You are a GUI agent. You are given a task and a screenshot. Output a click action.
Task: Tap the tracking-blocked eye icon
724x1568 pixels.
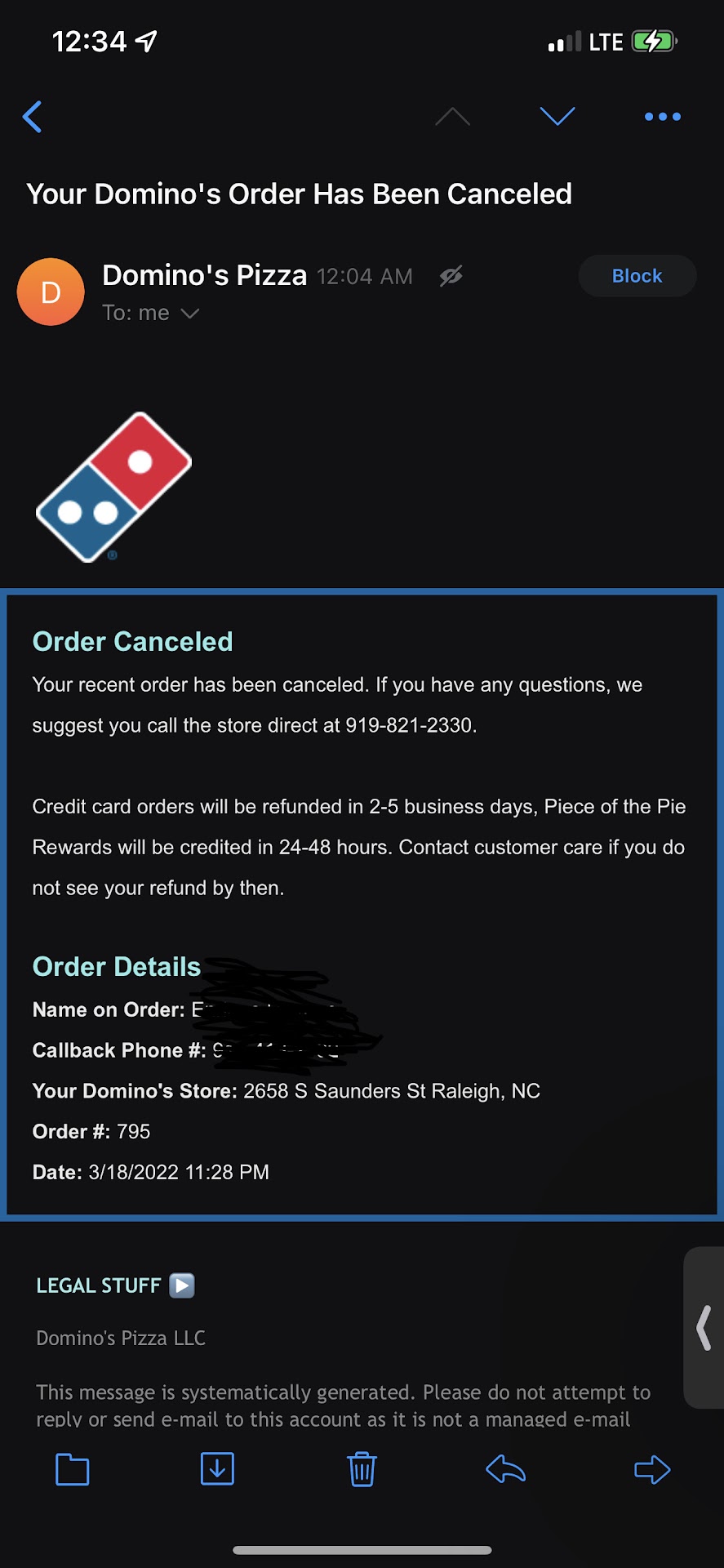[x=451, y=276]
